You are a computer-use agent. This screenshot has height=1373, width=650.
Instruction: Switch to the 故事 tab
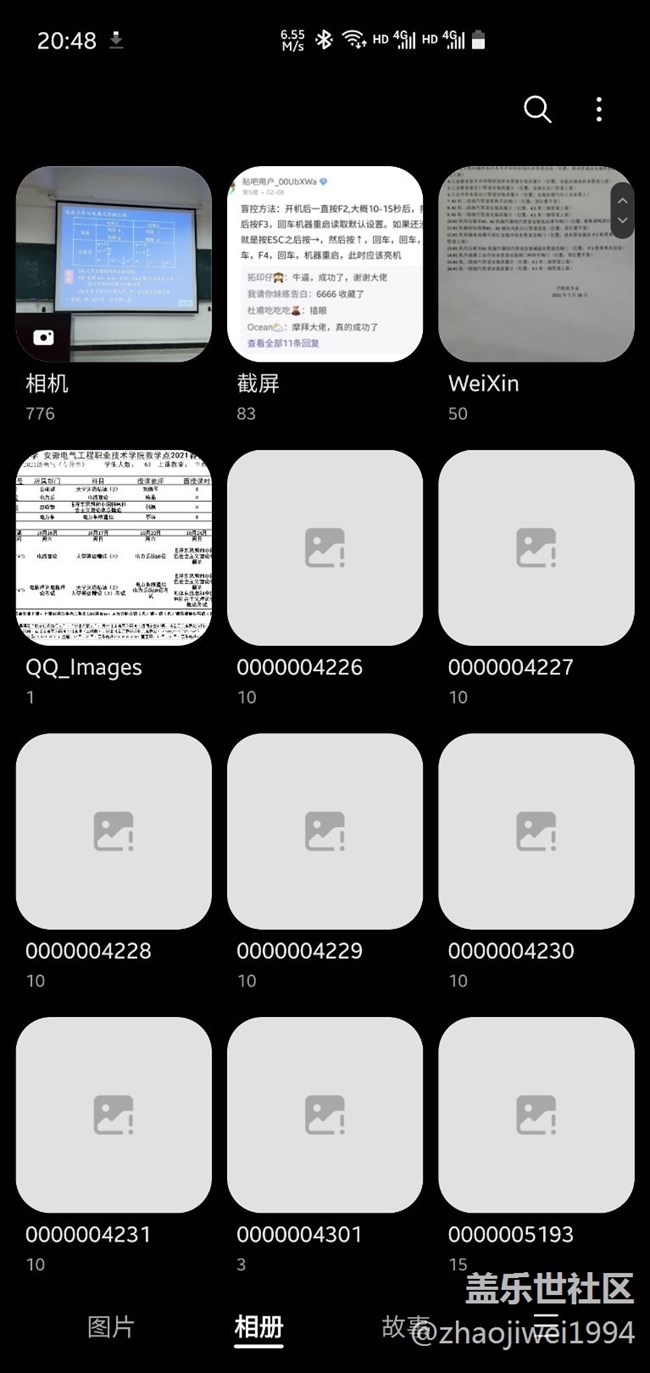tap(405, 1327)
